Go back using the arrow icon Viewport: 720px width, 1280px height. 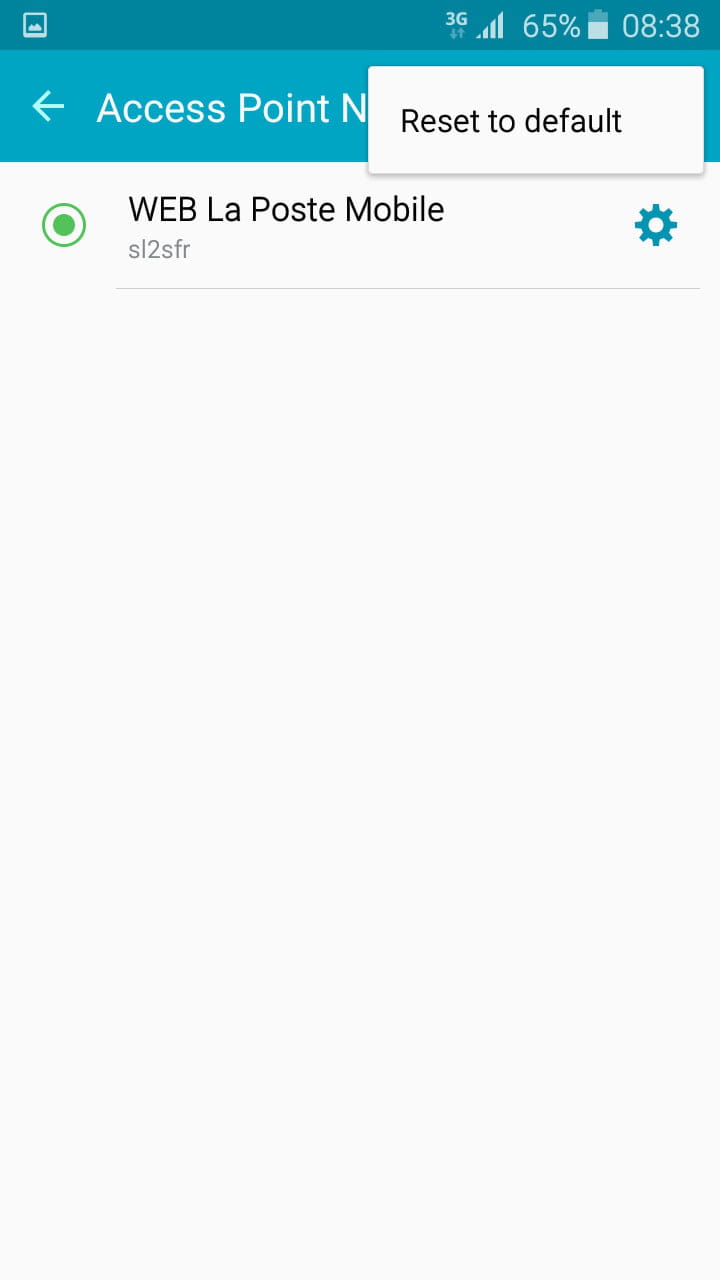click(47, 107)
